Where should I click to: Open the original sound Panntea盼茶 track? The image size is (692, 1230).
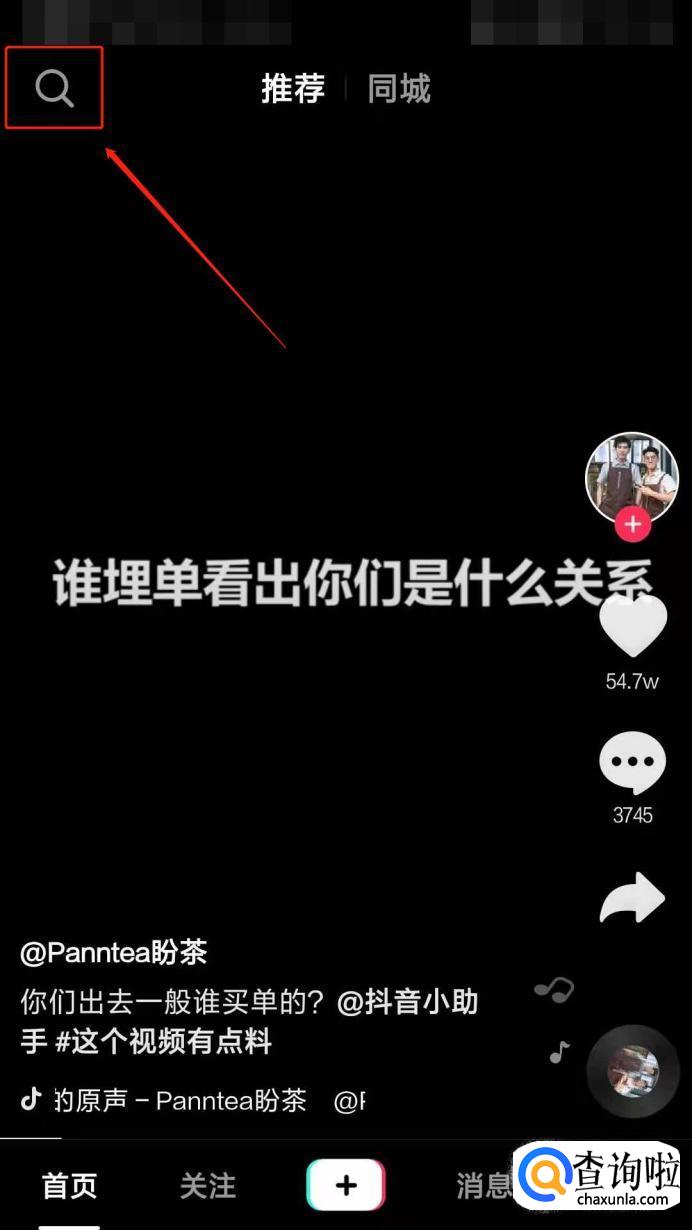[180, 1101]
